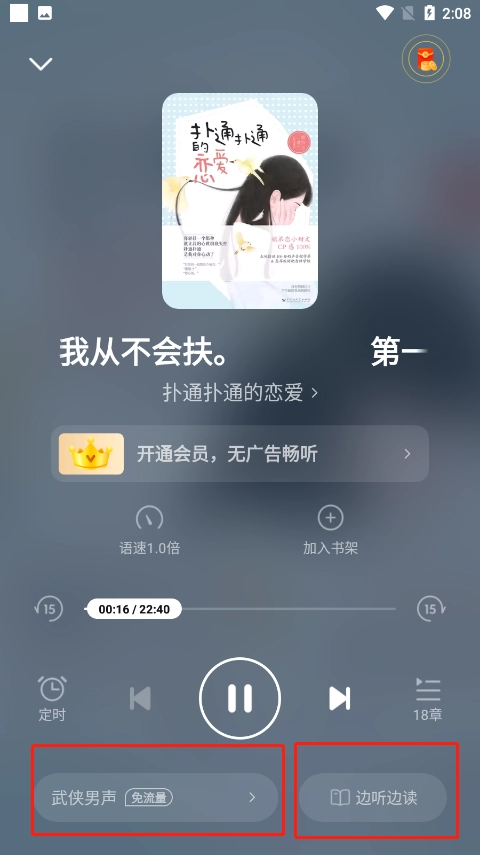Viewport: 480px width, 855px height.
Task: Open the red envelope reward icon
Action: pos(427,59)
